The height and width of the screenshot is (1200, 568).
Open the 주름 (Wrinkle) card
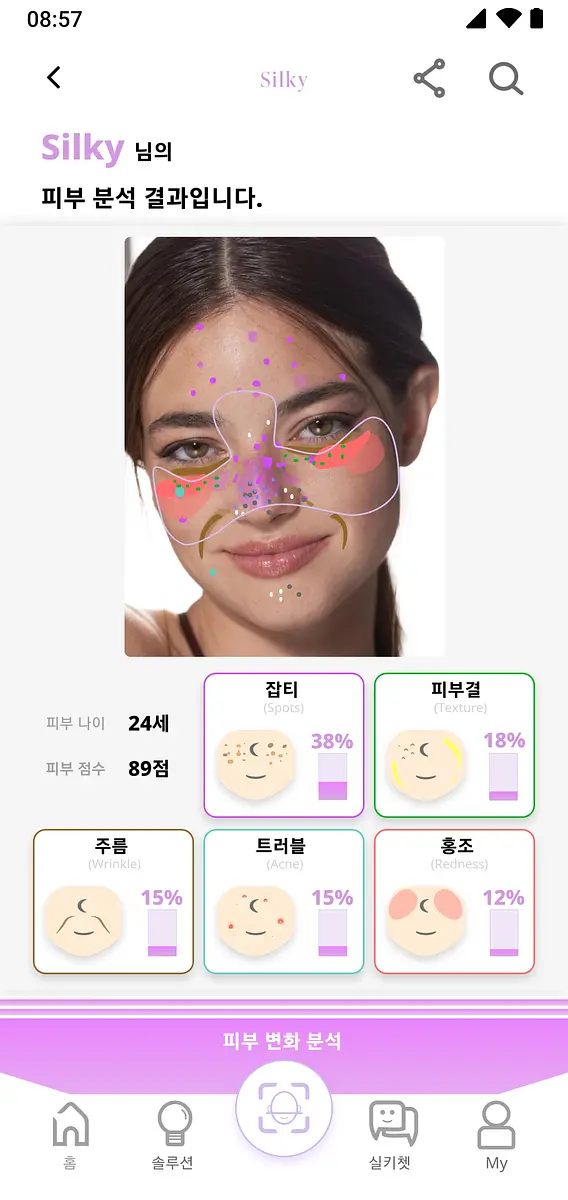[113, 901]
